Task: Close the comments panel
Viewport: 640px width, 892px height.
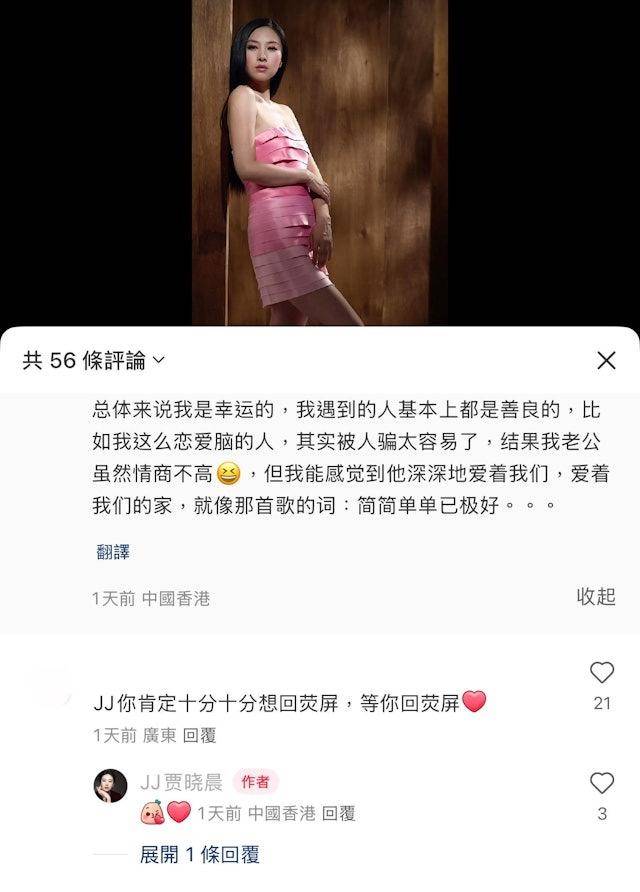Action: pyautogui.click(x=605, y=361)
